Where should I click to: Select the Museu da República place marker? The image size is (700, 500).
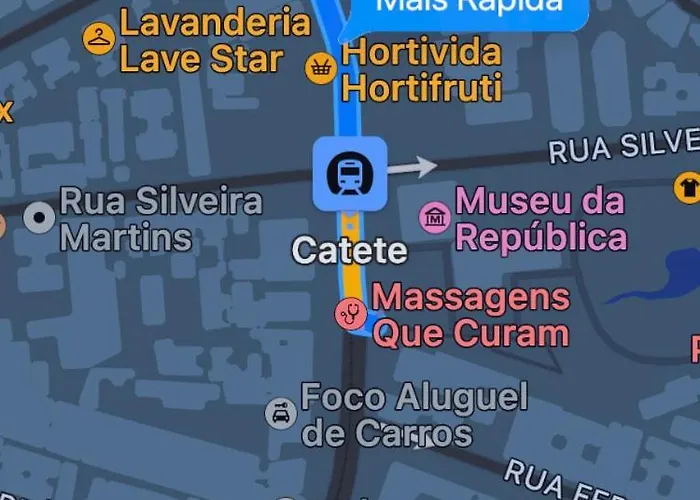(435, 217)
